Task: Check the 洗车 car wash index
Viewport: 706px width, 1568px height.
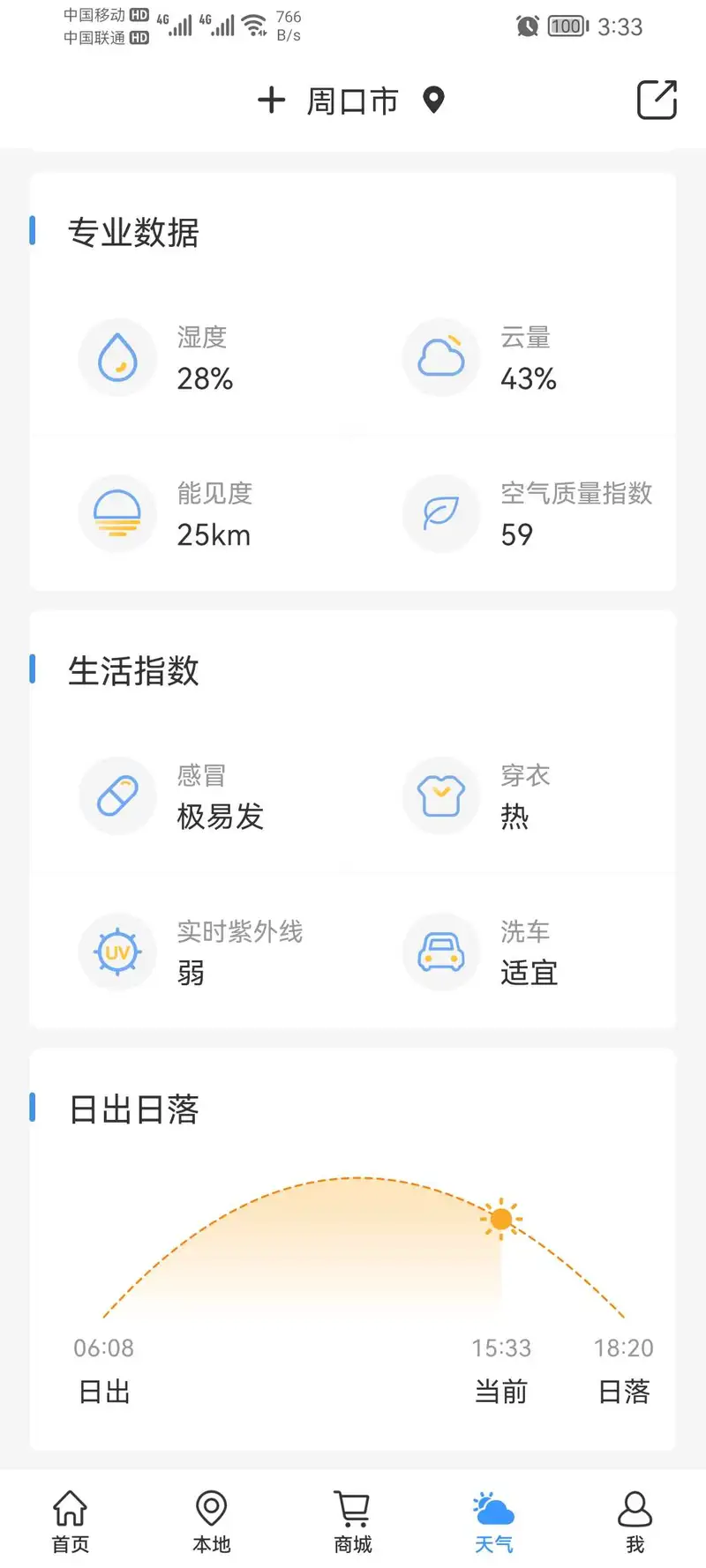Action: 514,952
